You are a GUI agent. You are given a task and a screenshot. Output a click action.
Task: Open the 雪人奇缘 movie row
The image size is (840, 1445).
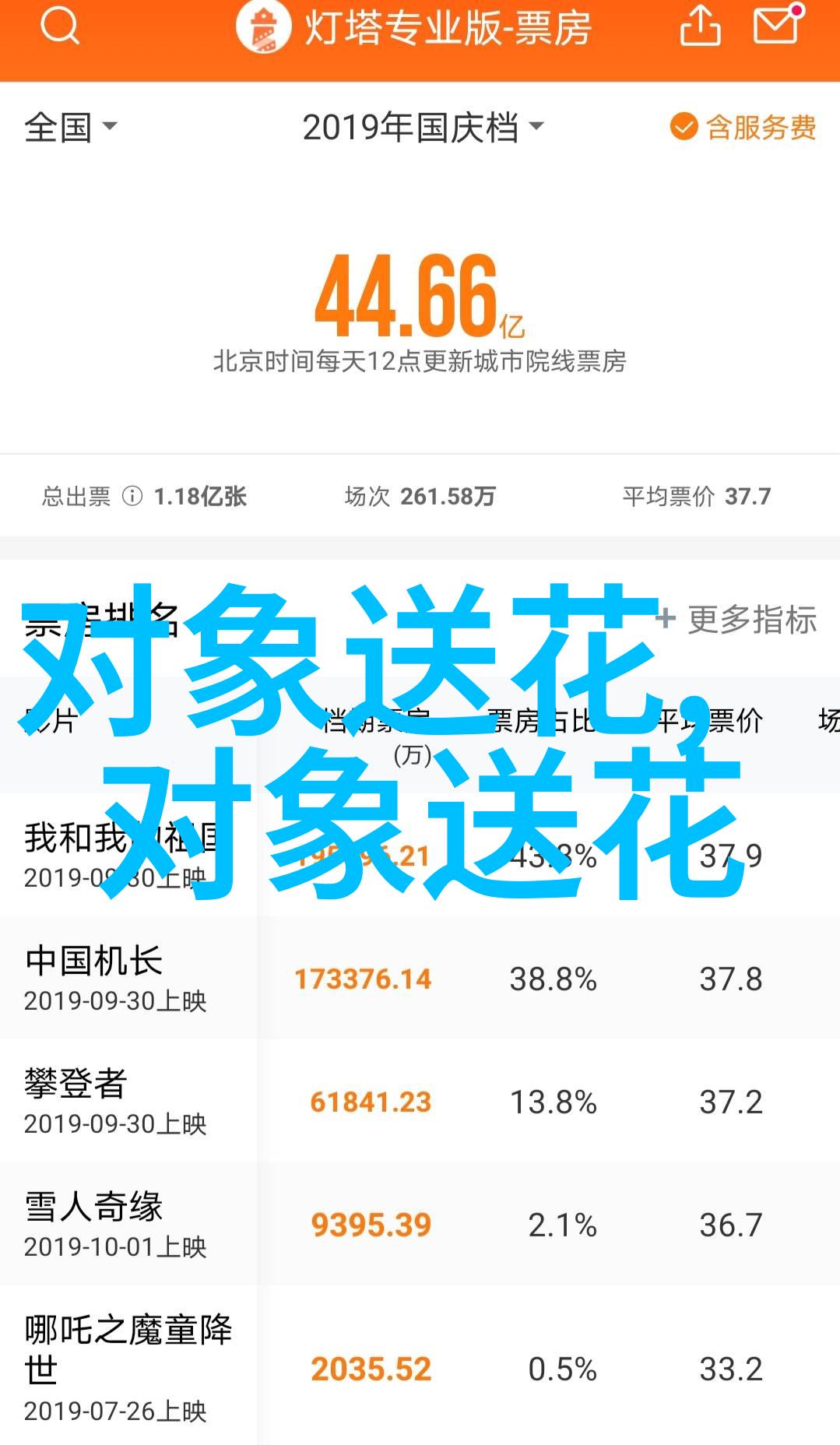tap(420, 1224)
